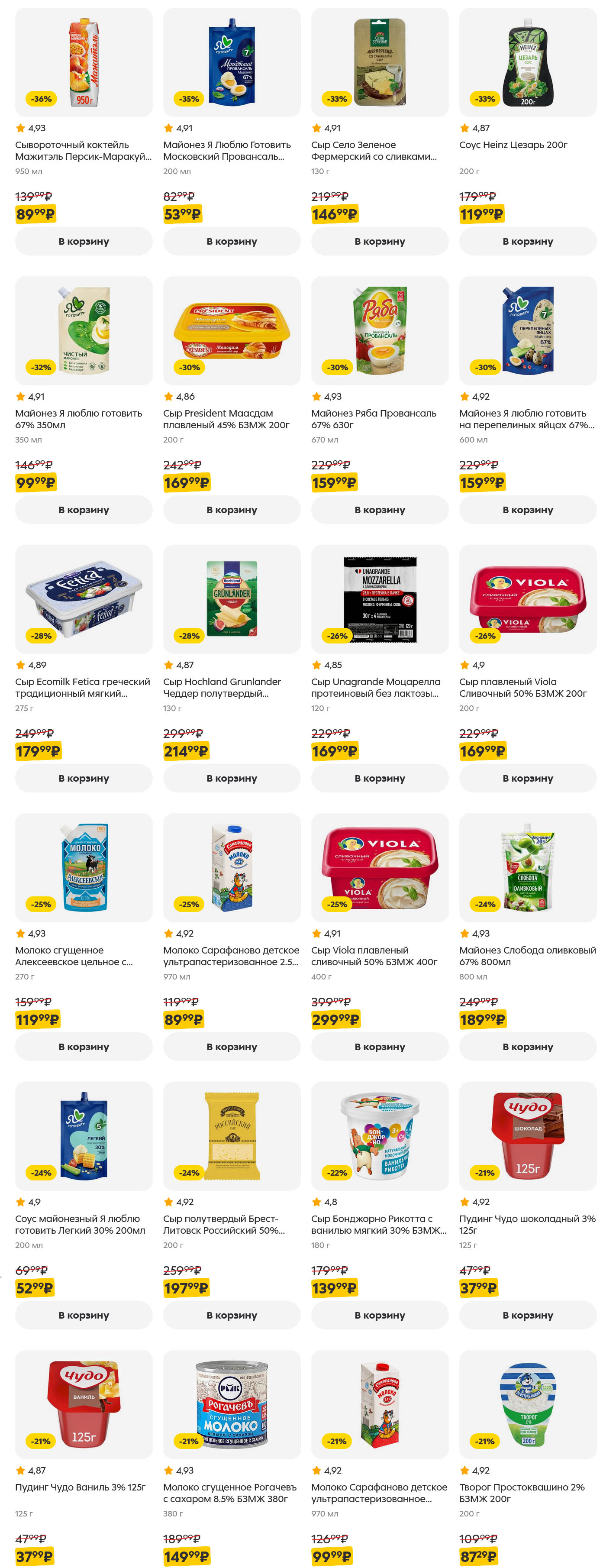Viewport: 603px width, 1568px height.
Task: View Творог Простоквашино 2% product
Action: coord(527,1404)
